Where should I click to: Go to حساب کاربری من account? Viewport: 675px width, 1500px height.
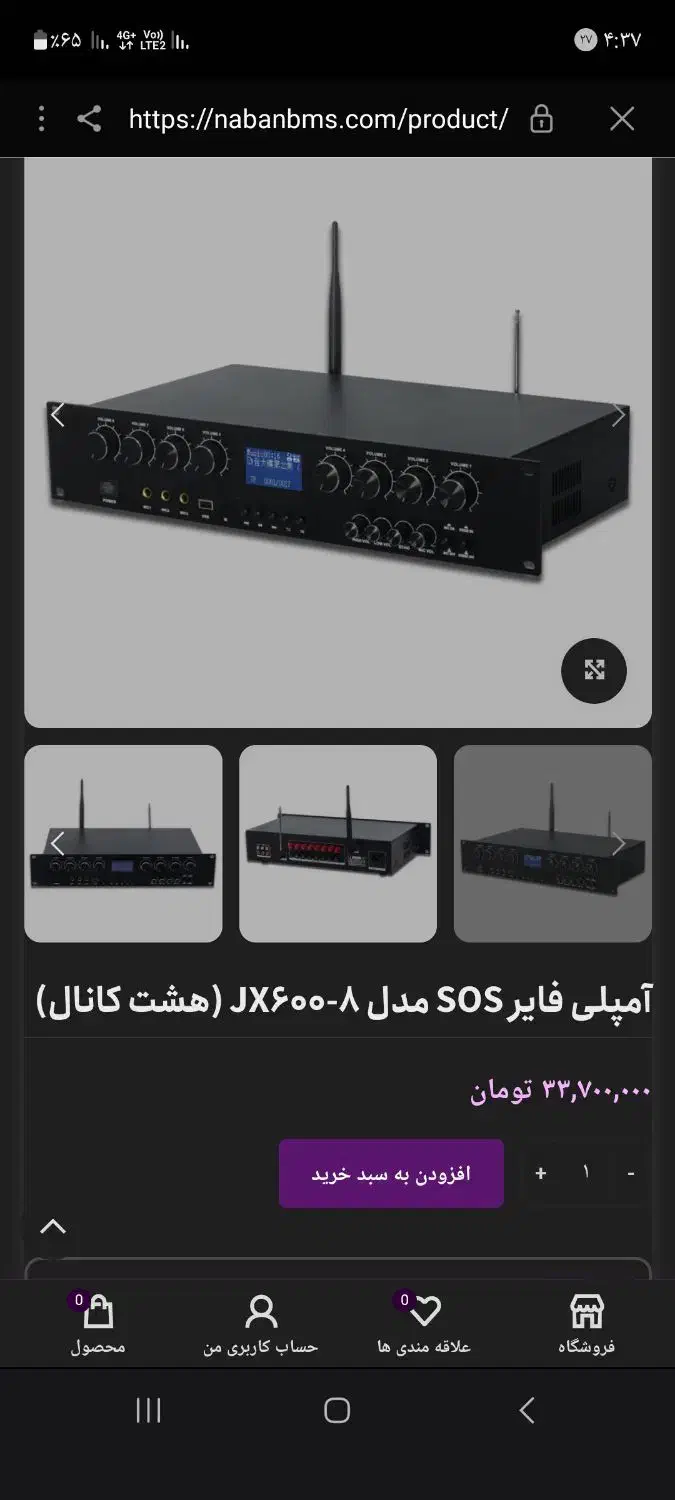261,1324
